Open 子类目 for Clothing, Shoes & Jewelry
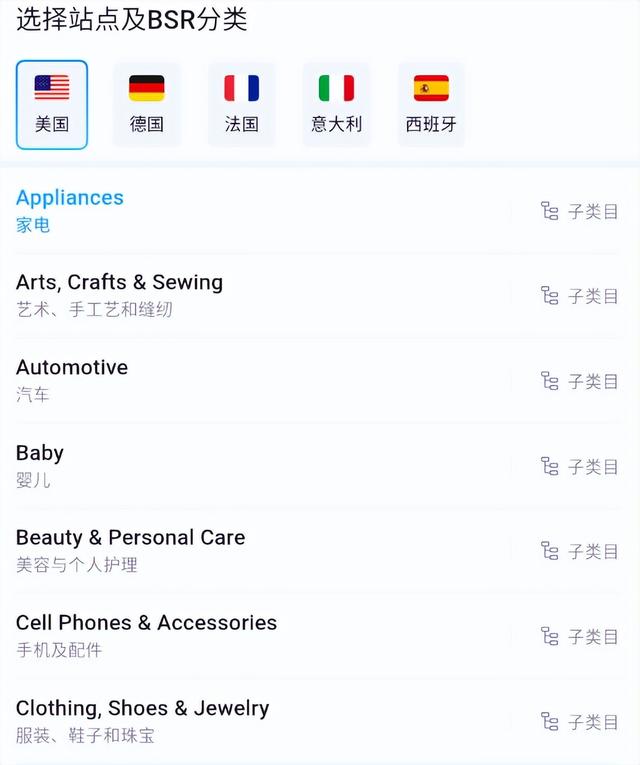Screen dimensions: 640x765 pyautogui.click(x=580, y=721)
